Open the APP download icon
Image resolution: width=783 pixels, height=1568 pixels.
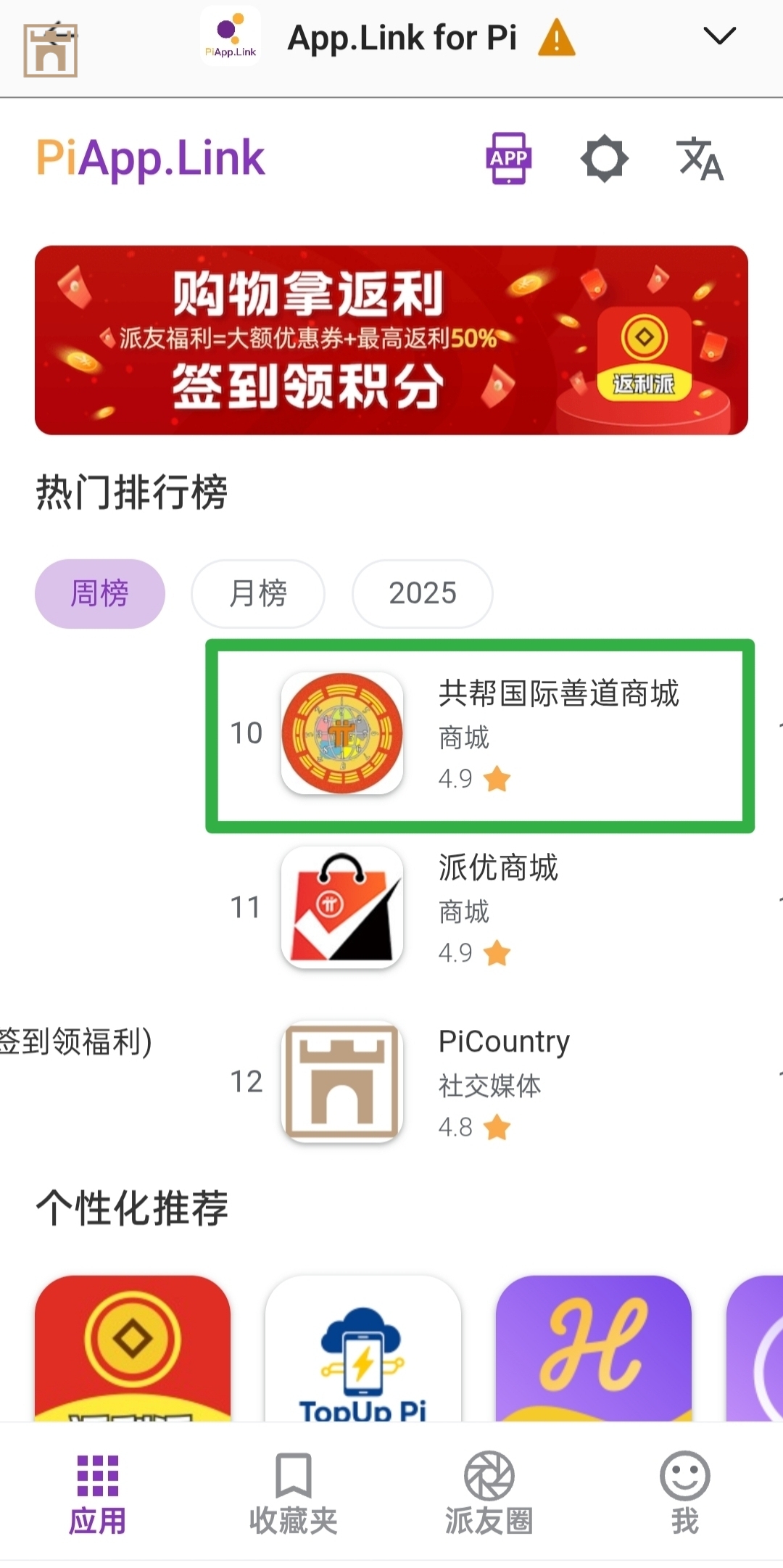pyautogui.click(x=508, y=158)
